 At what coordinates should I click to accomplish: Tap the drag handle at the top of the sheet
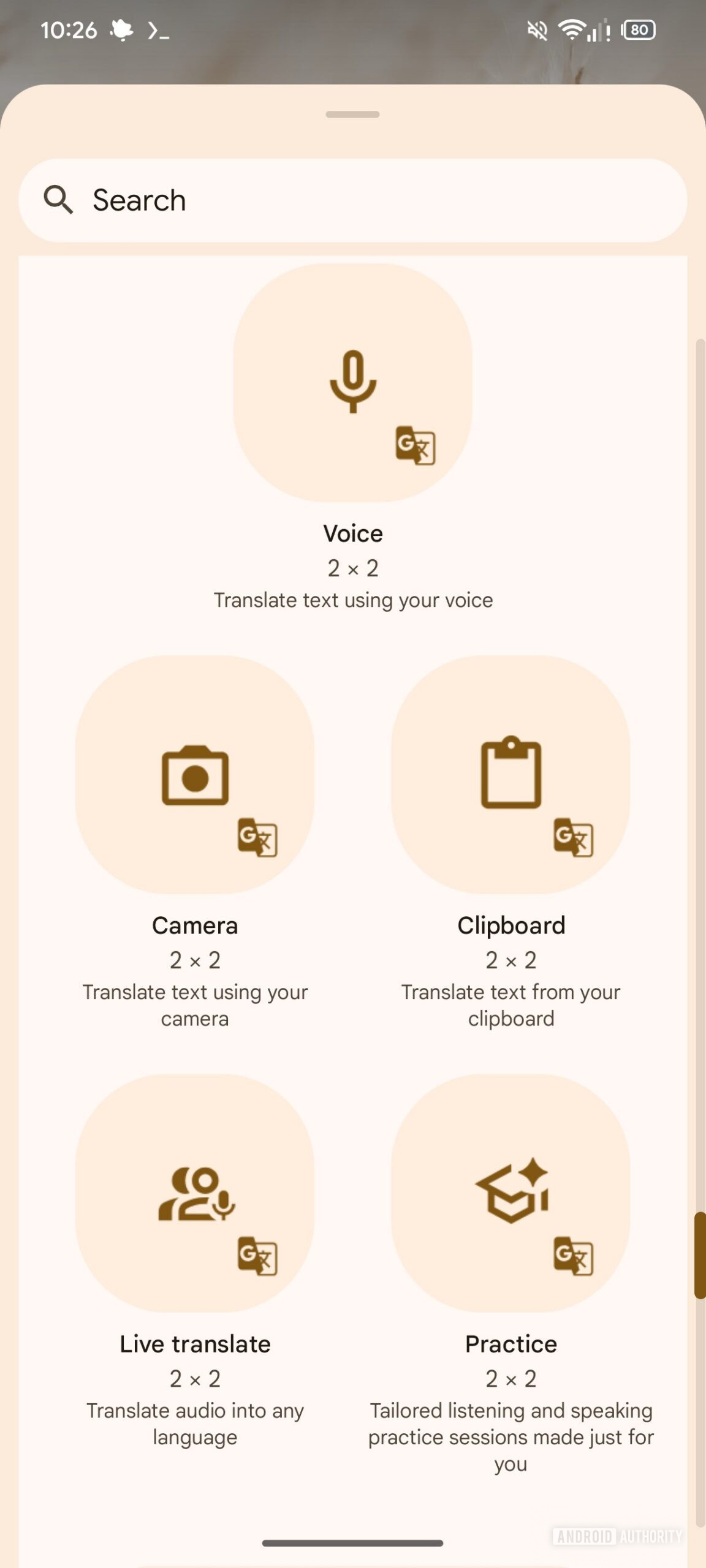[x=353, y=114]
